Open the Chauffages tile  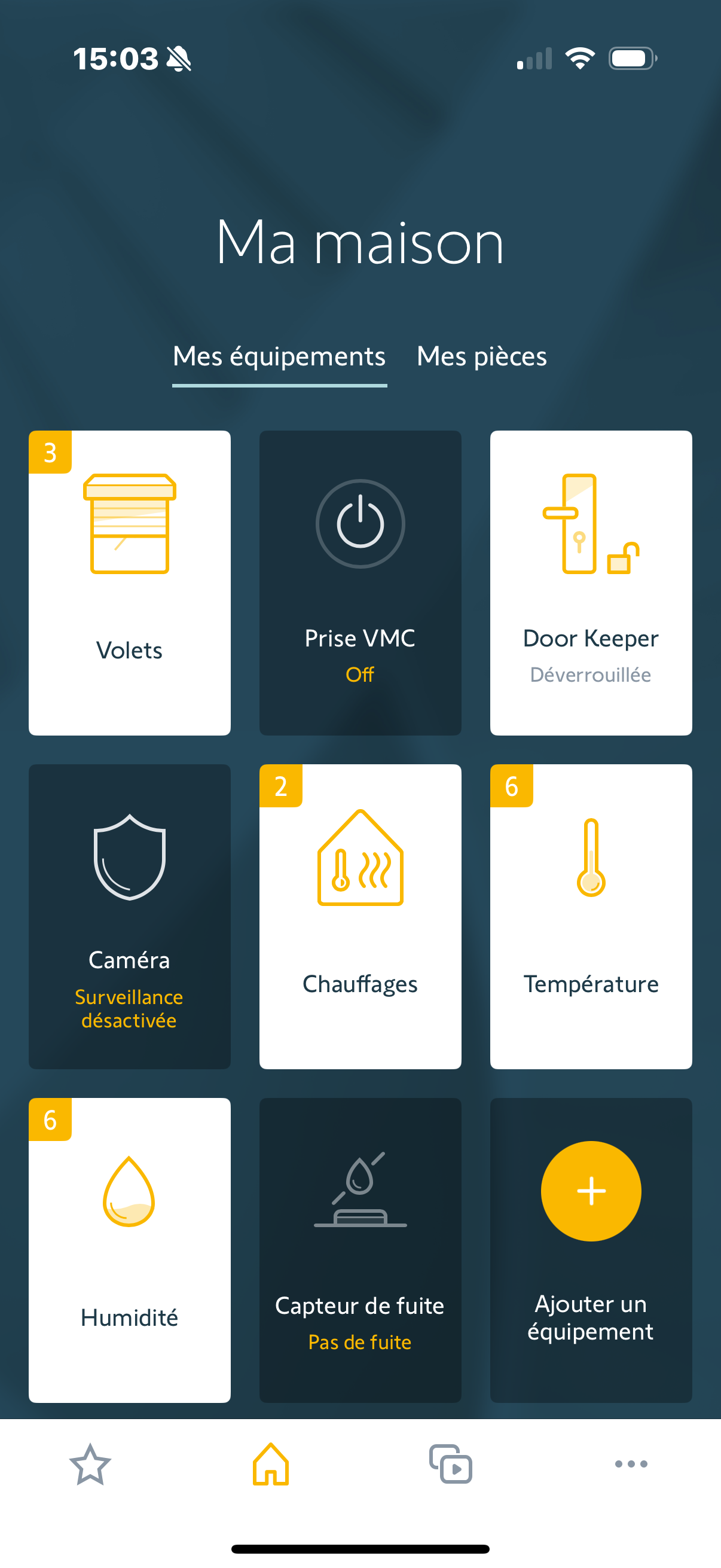pos(360,916)
